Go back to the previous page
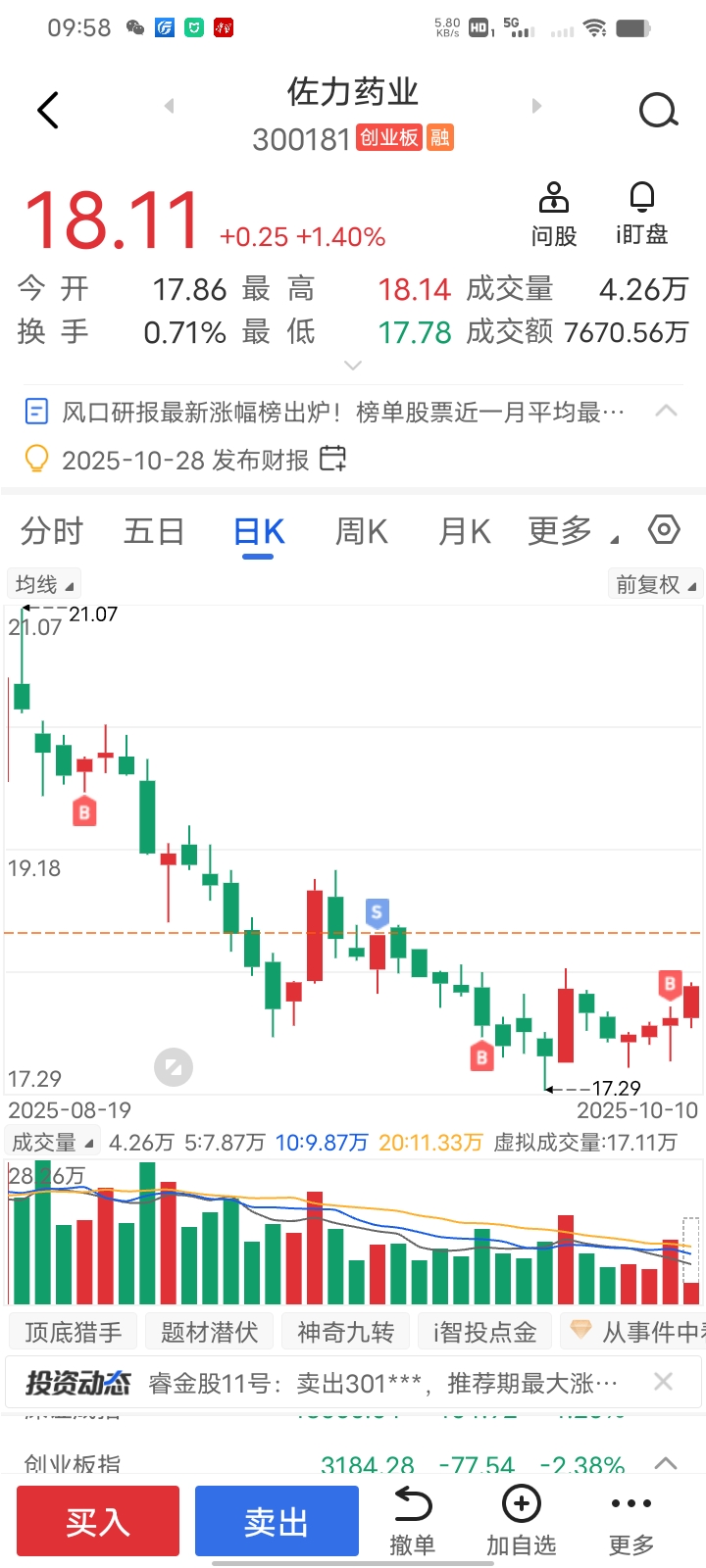The image size is (706, 1568). [x=48, y=110]
